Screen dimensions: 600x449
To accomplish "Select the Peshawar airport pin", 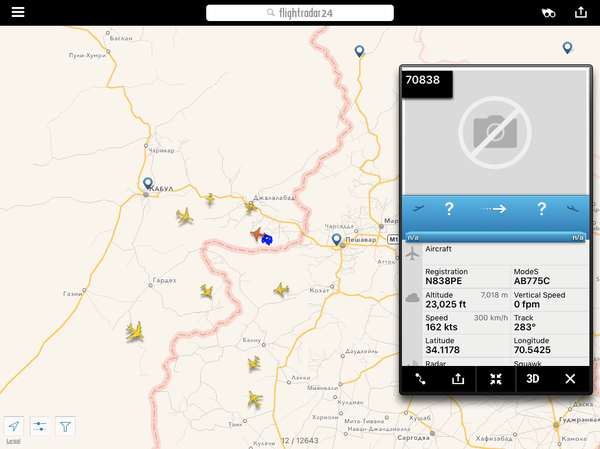I will click(x=337, y=239).
